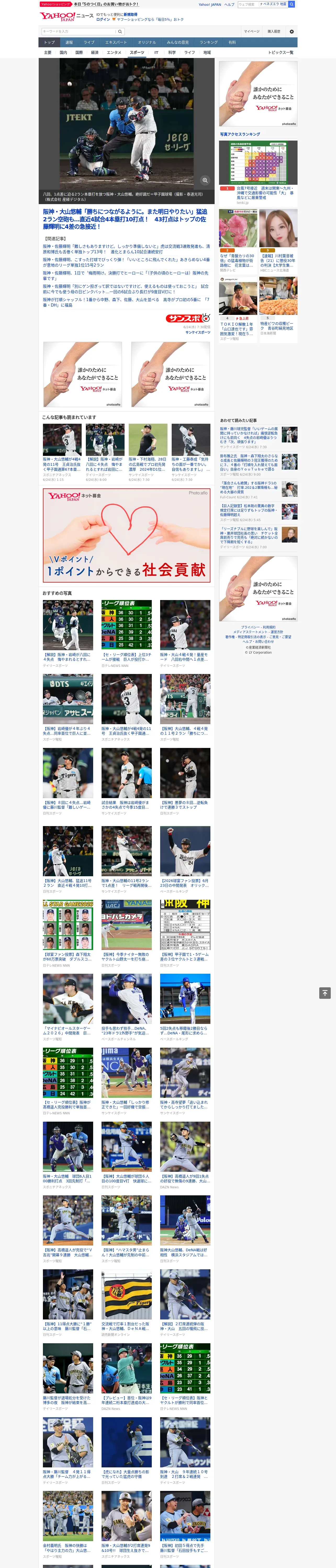Tap the ログイン link
Viewport: 336px width, 1568px height.
click(103, 20)
